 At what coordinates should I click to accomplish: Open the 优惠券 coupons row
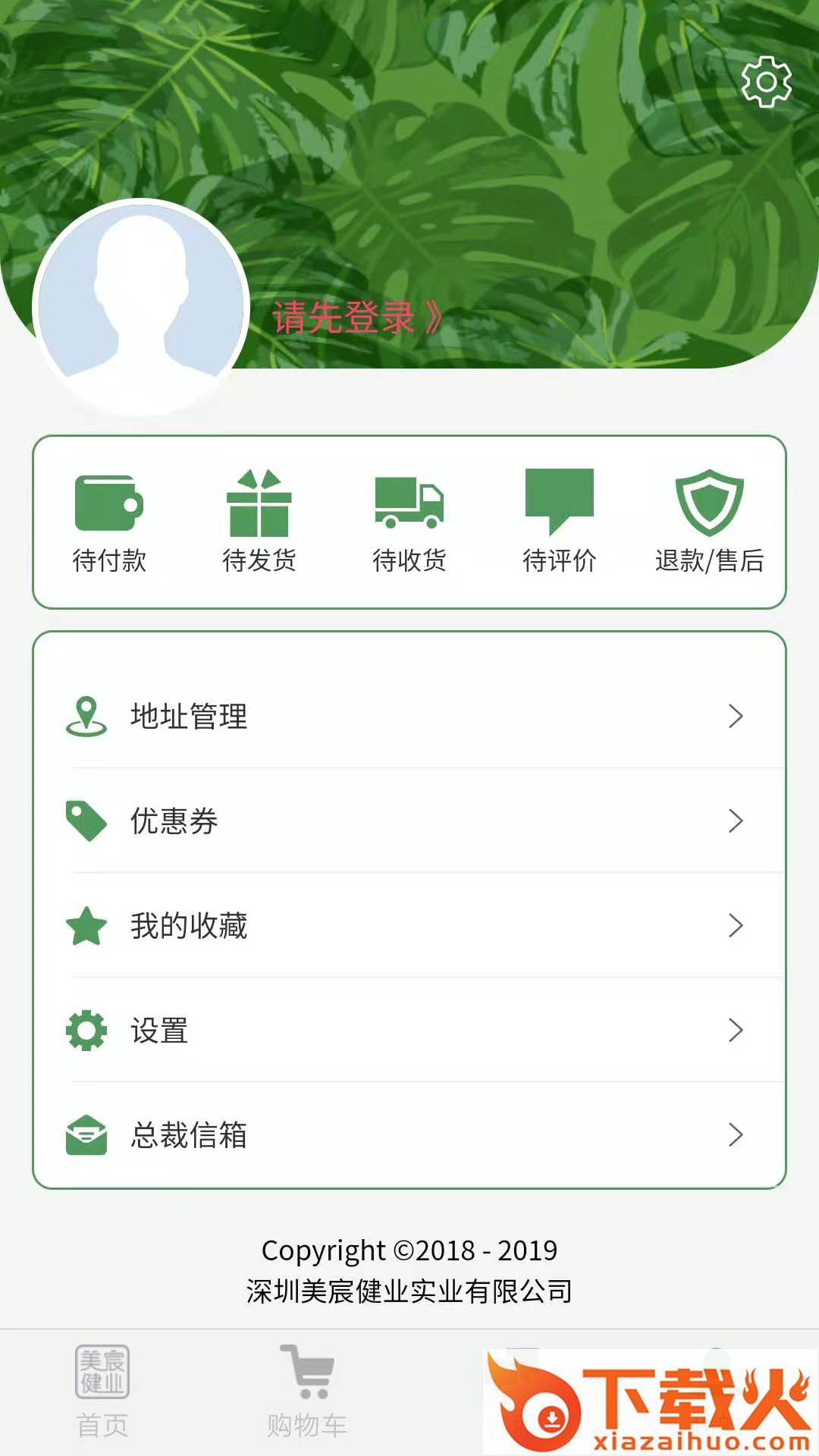click(409, 821)
